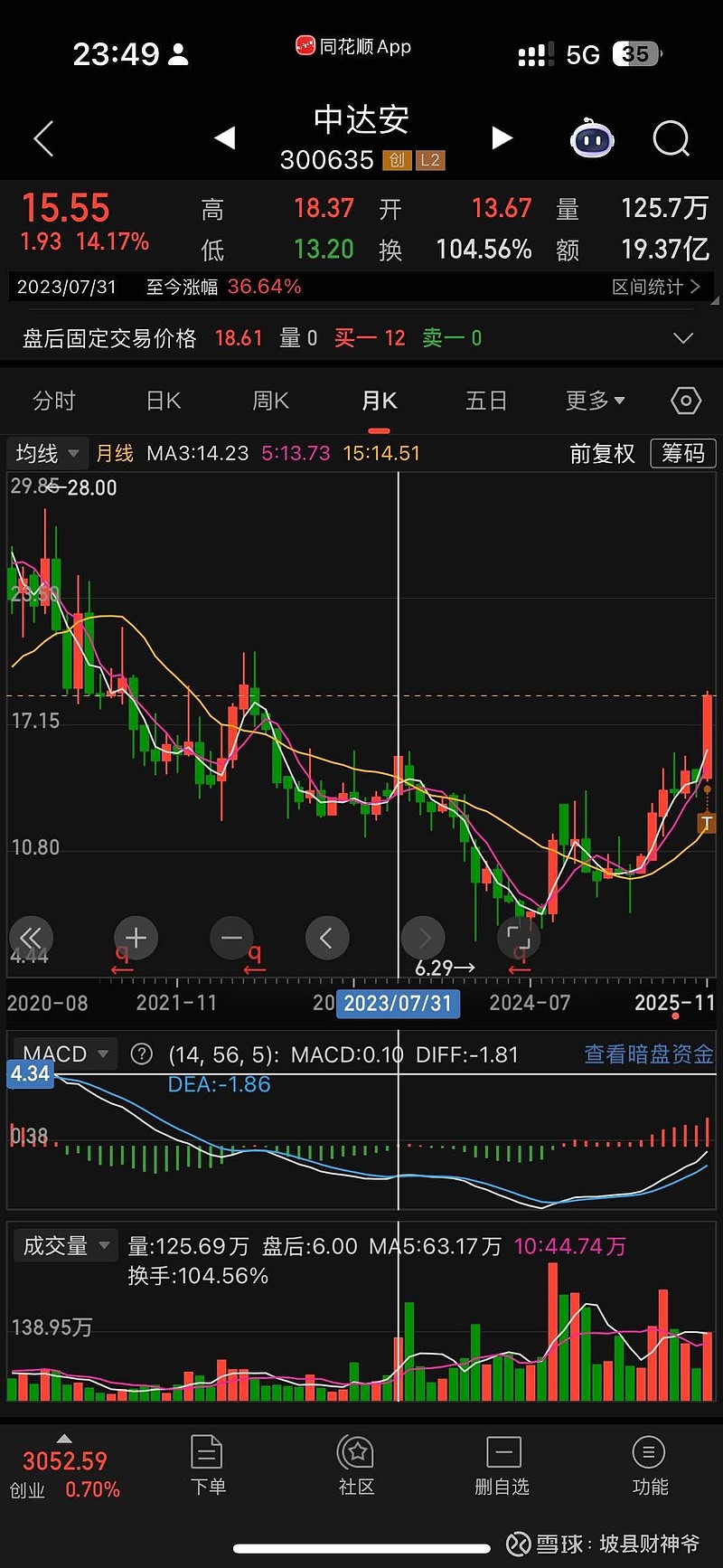Open 区间统计 interval statistics
Image resolution: width=723 pixels, height=1568 pixels.
tap(655, 287)
